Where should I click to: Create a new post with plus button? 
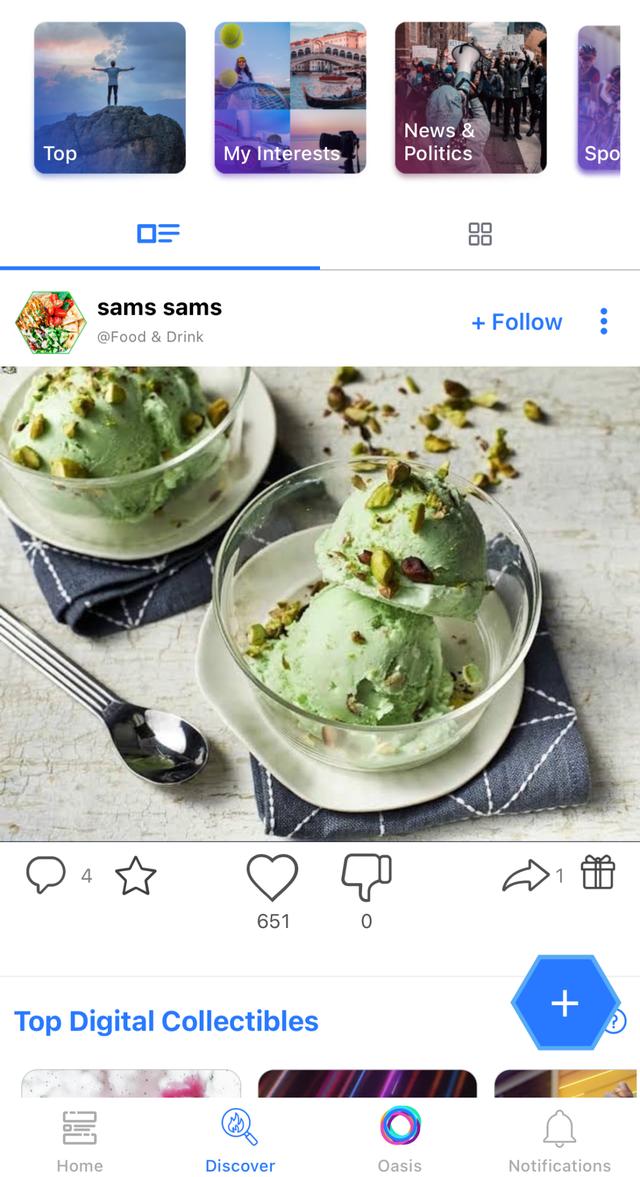click(x=565, y=1003)
